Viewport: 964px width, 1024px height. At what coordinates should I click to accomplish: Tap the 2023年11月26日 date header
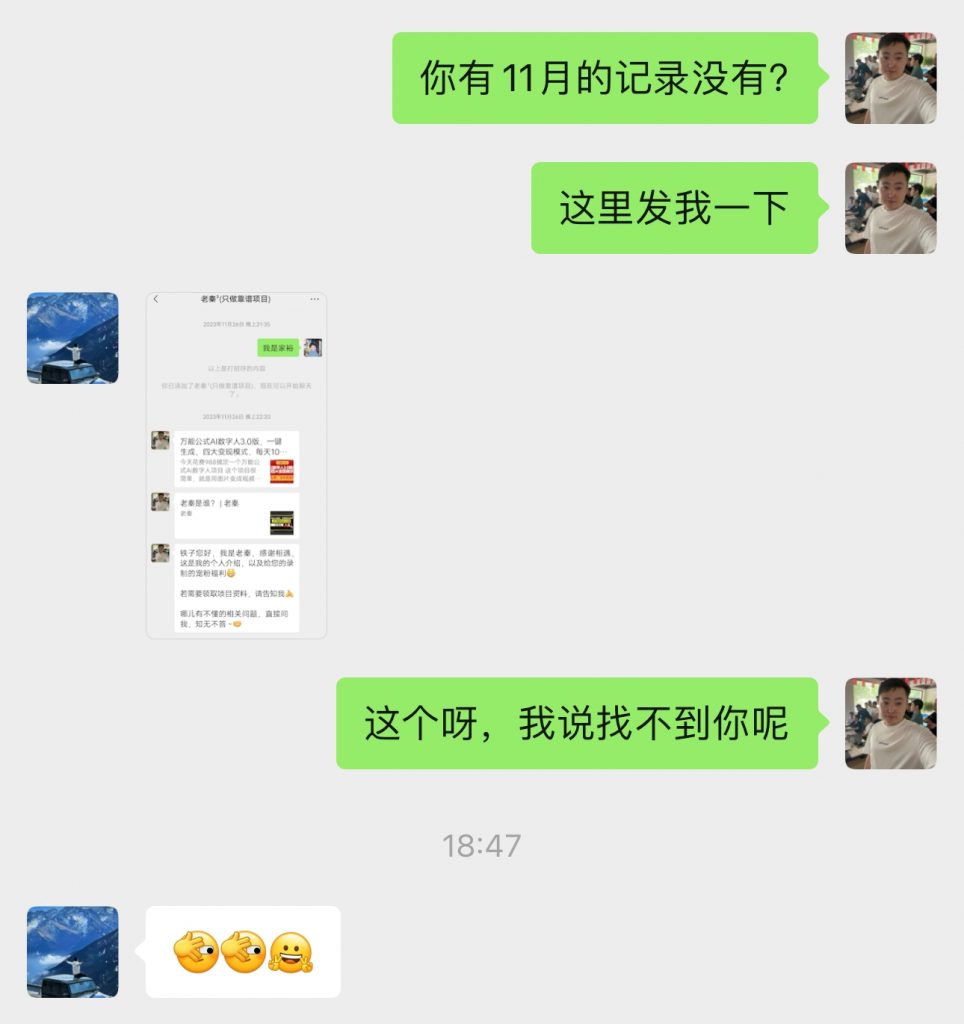tap(238, 324)
